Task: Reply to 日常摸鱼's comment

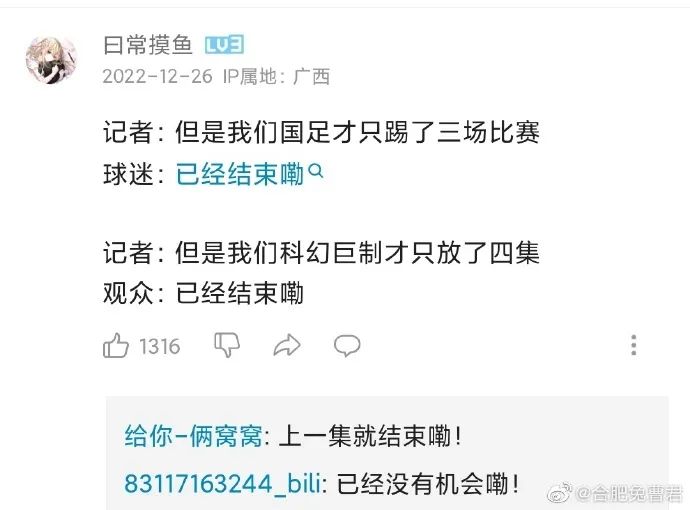Action: 347,346
